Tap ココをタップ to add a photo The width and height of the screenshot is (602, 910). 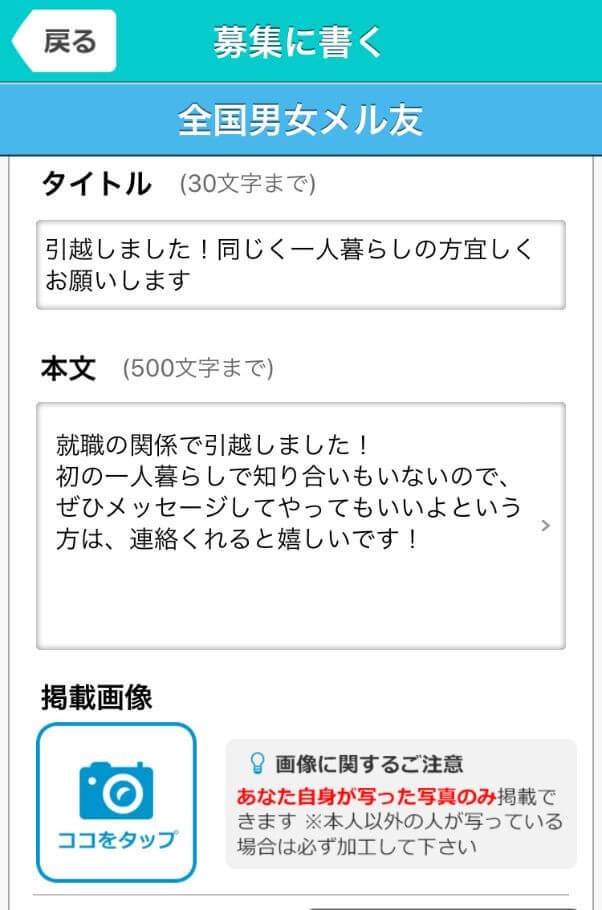(116, 802)
